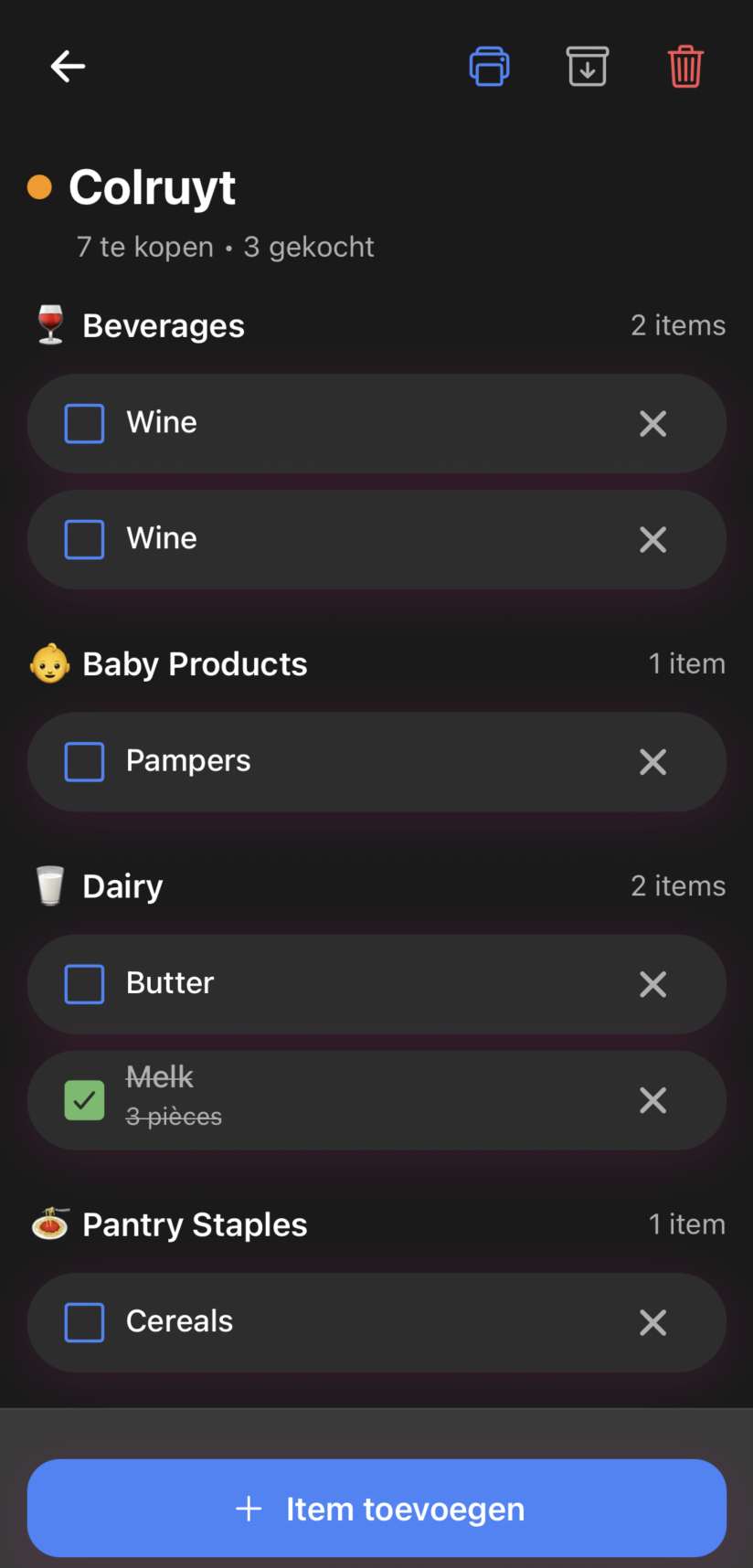Click the wine glass emoji next to Beverages

(x=49, y=325)
